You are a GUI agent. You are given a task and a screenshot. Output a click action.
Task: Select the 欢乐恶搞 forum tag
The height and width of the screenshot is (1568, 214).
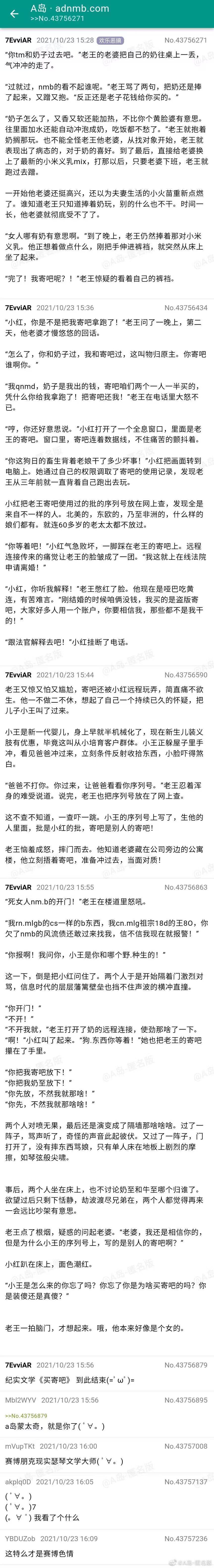110,41
